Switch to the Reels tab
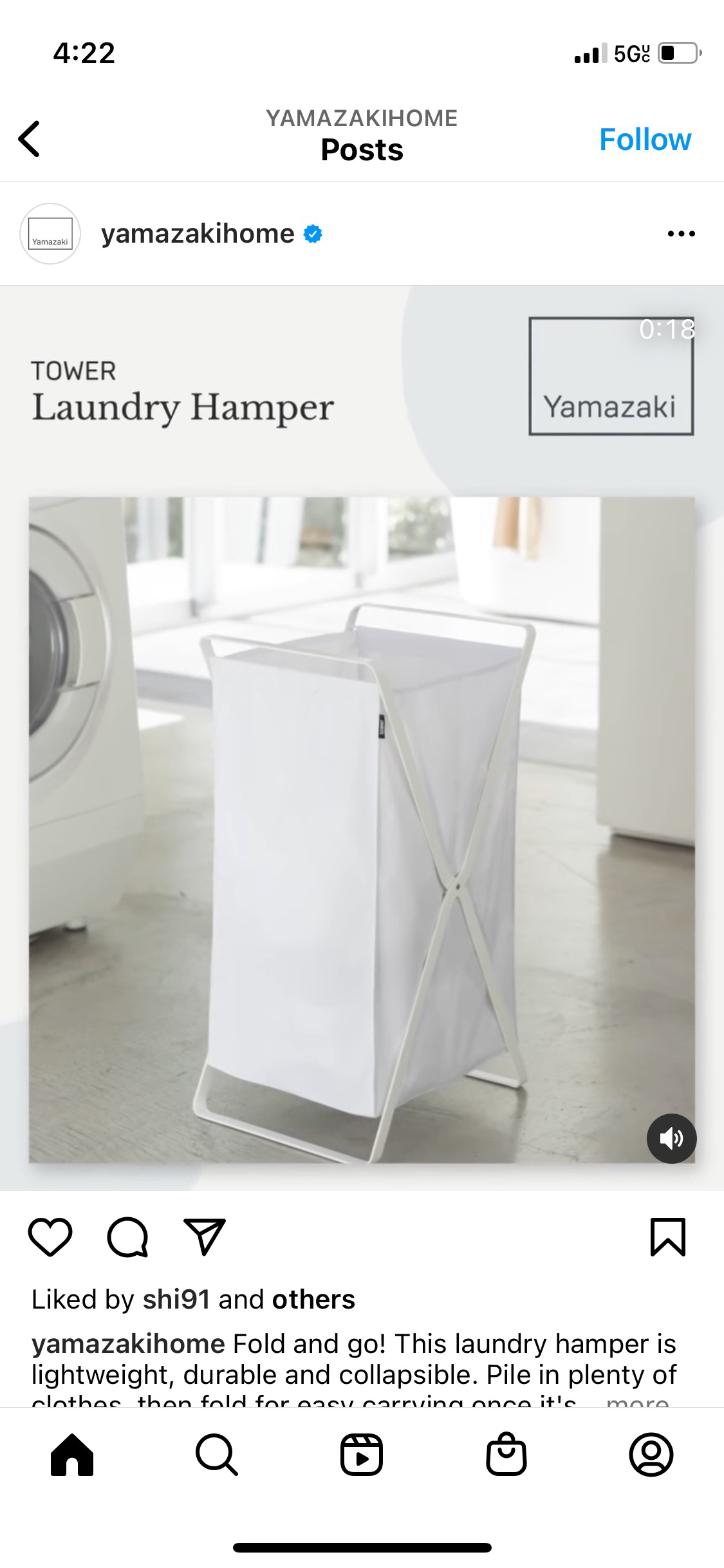 tap(362, 1455)
